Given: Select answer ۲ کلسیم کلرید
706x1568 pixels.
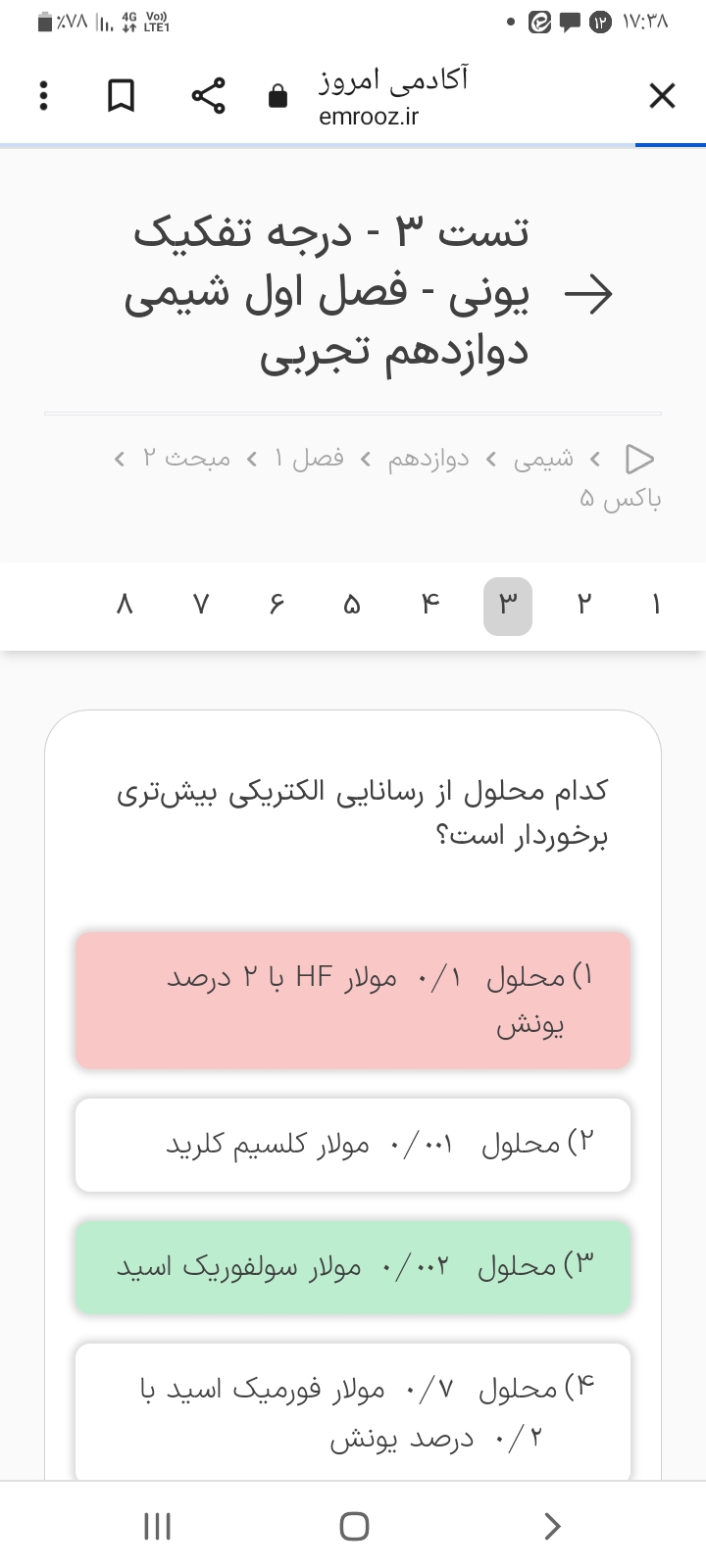Looking at the screenshot, I should (x=353, y=1145).
